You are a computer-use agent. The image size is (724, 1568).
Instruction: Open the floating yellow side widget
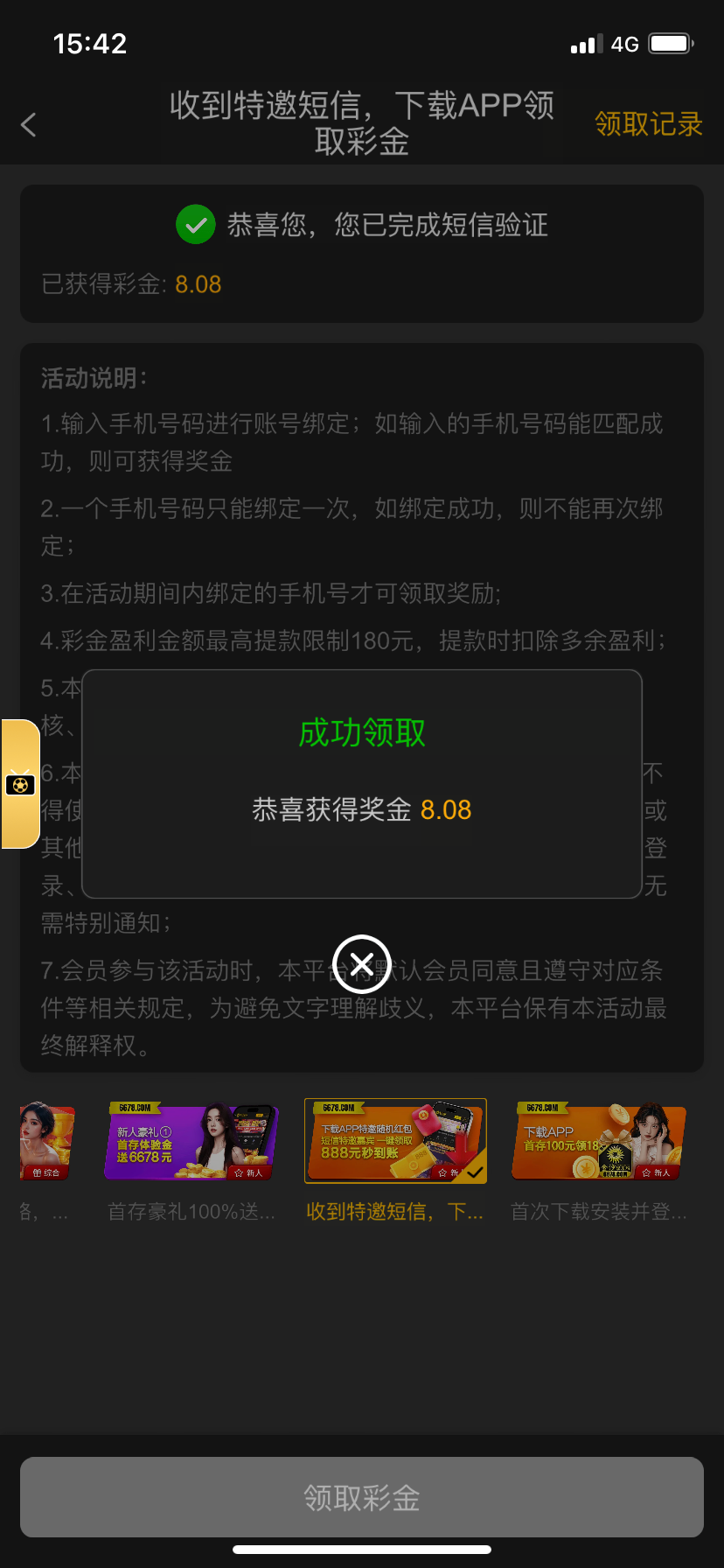(x=20, y=784)
